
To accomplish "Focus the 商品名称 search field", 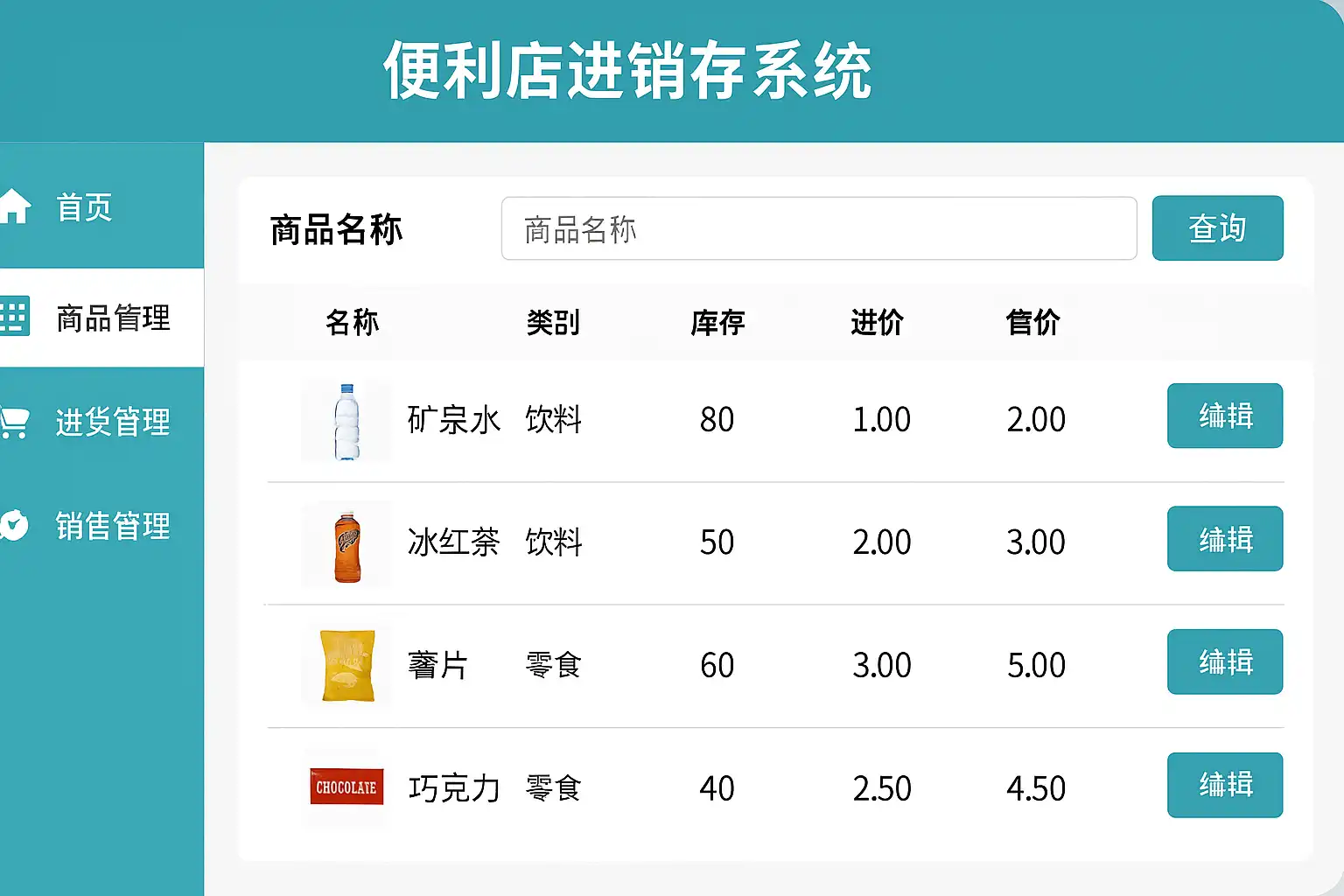I will [818, 229].
